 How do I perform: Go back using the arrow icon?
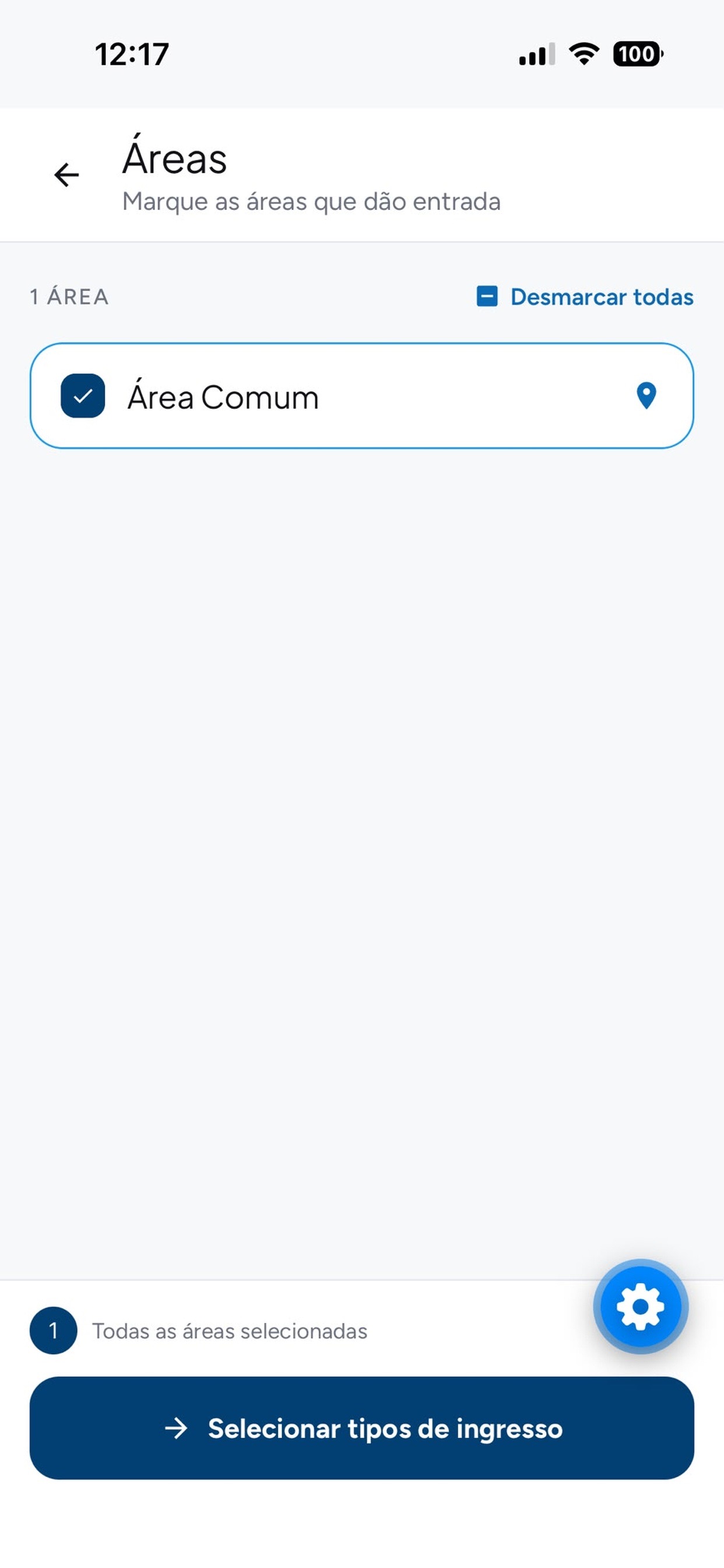(x=66, y=176)
